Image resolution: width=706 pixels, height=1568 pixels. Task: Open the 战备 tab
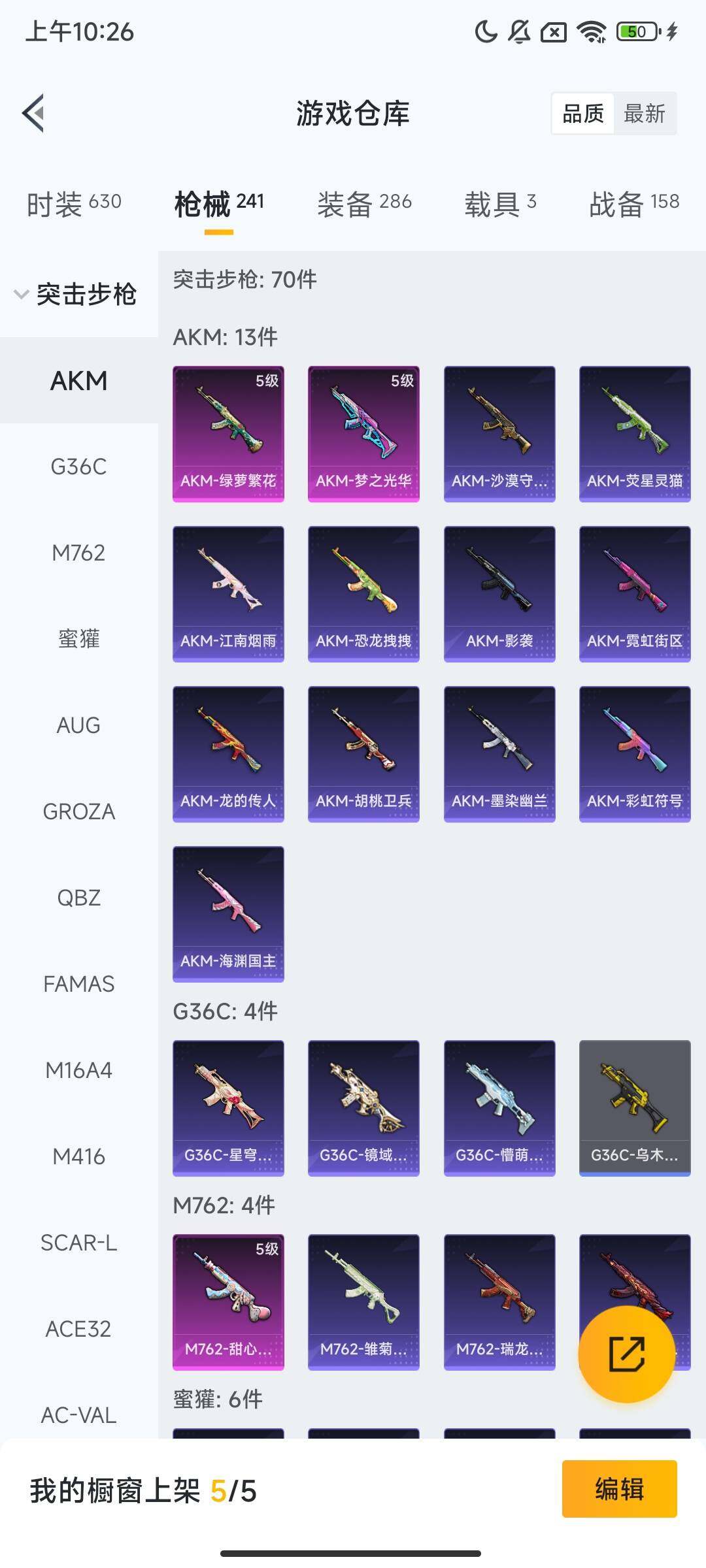coord(633,203)
